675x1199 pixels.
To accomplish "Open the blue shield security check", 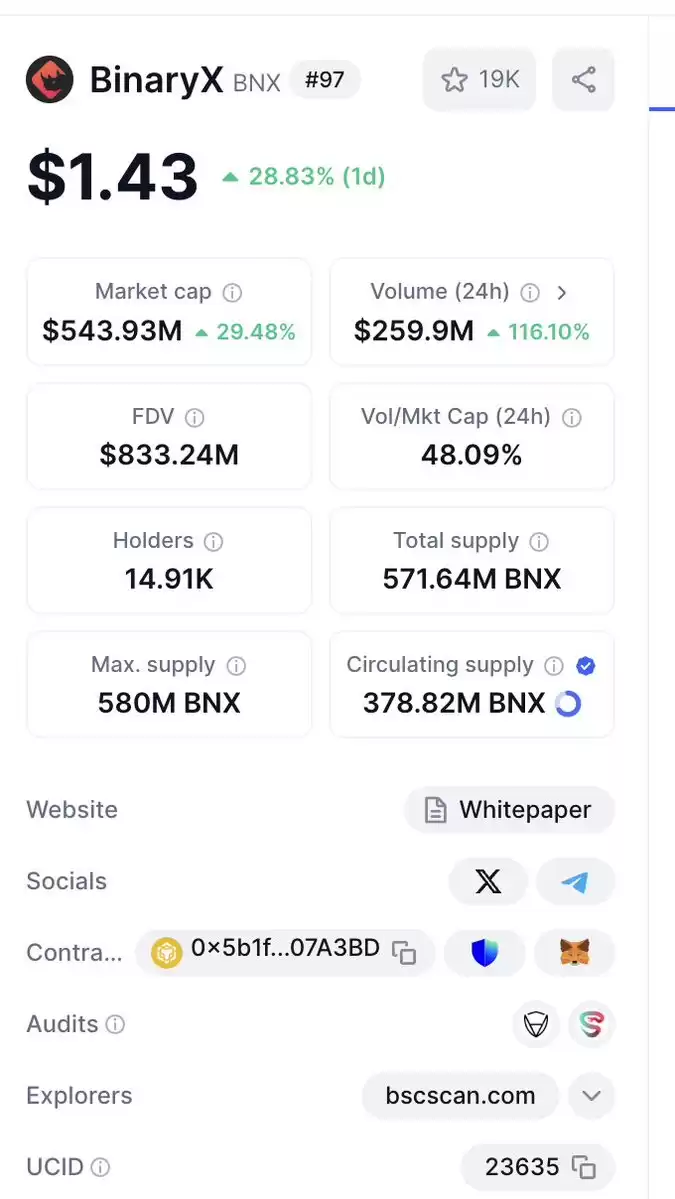I will pos(485,953).
